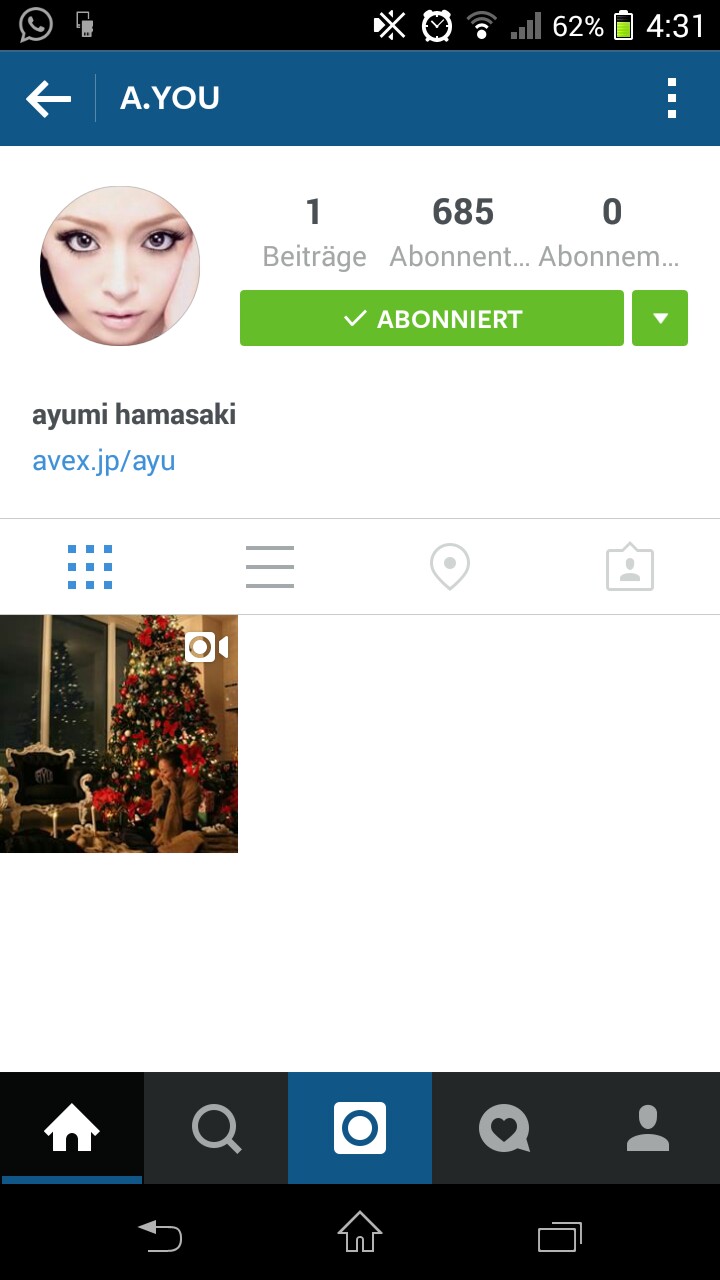
Task: Open the camera tab
Action: (360, 1129)
